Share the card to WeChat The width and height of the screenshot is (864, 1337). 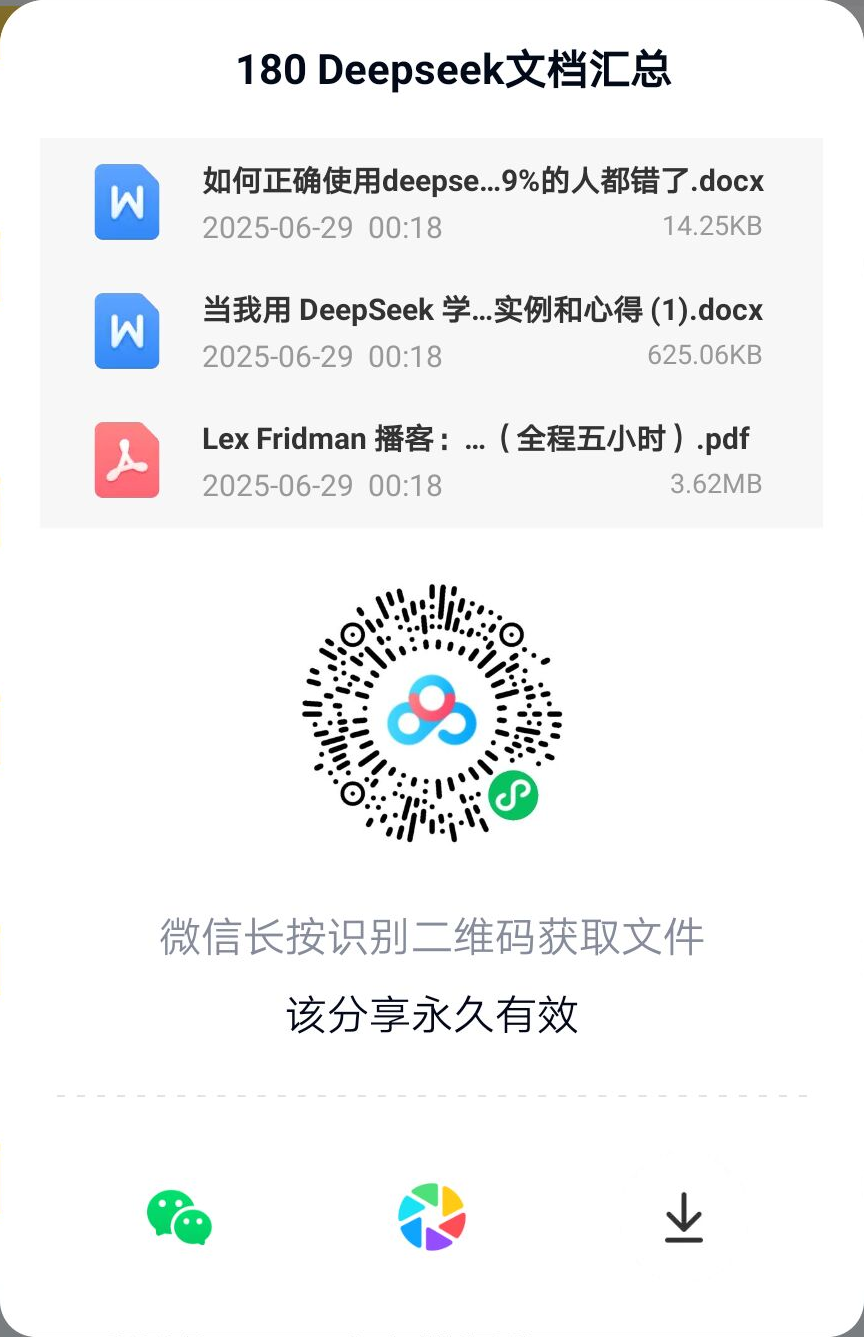pos(179,1217)
